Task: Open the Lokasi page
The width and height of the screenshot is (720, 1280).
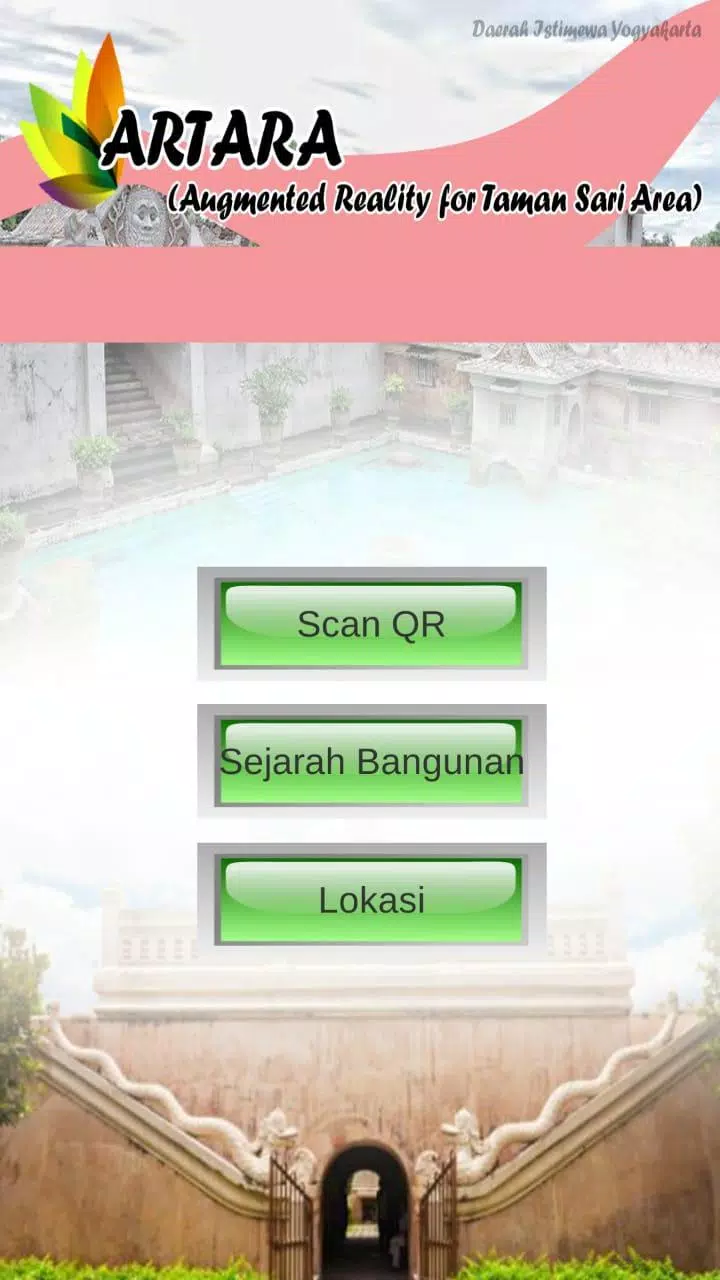Action: point(371,900)
